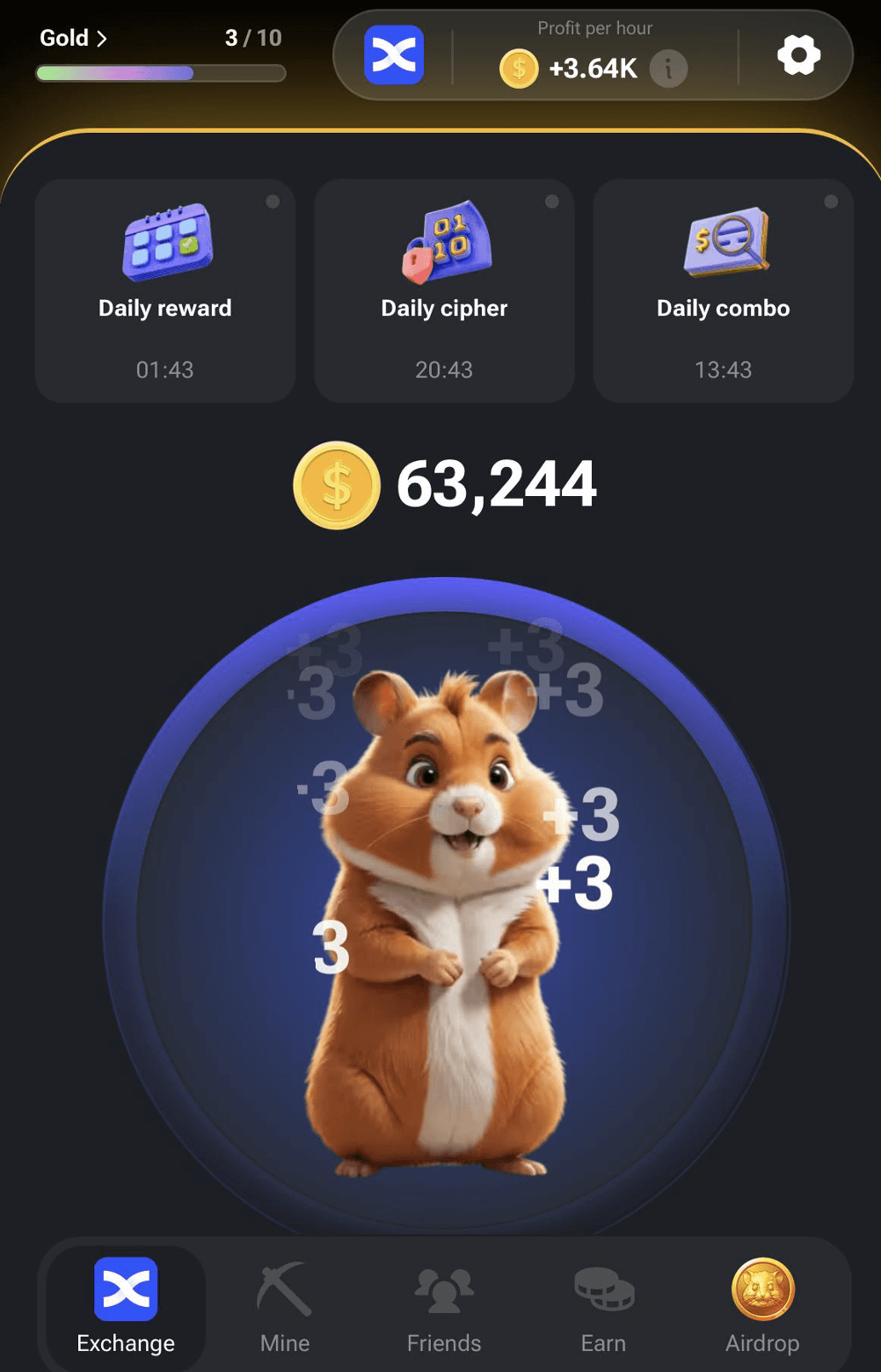This screenshot has width=881, height=1372.
Task: Open the Earn tab
Action: pyautogui.click(x=603, y=1306)
